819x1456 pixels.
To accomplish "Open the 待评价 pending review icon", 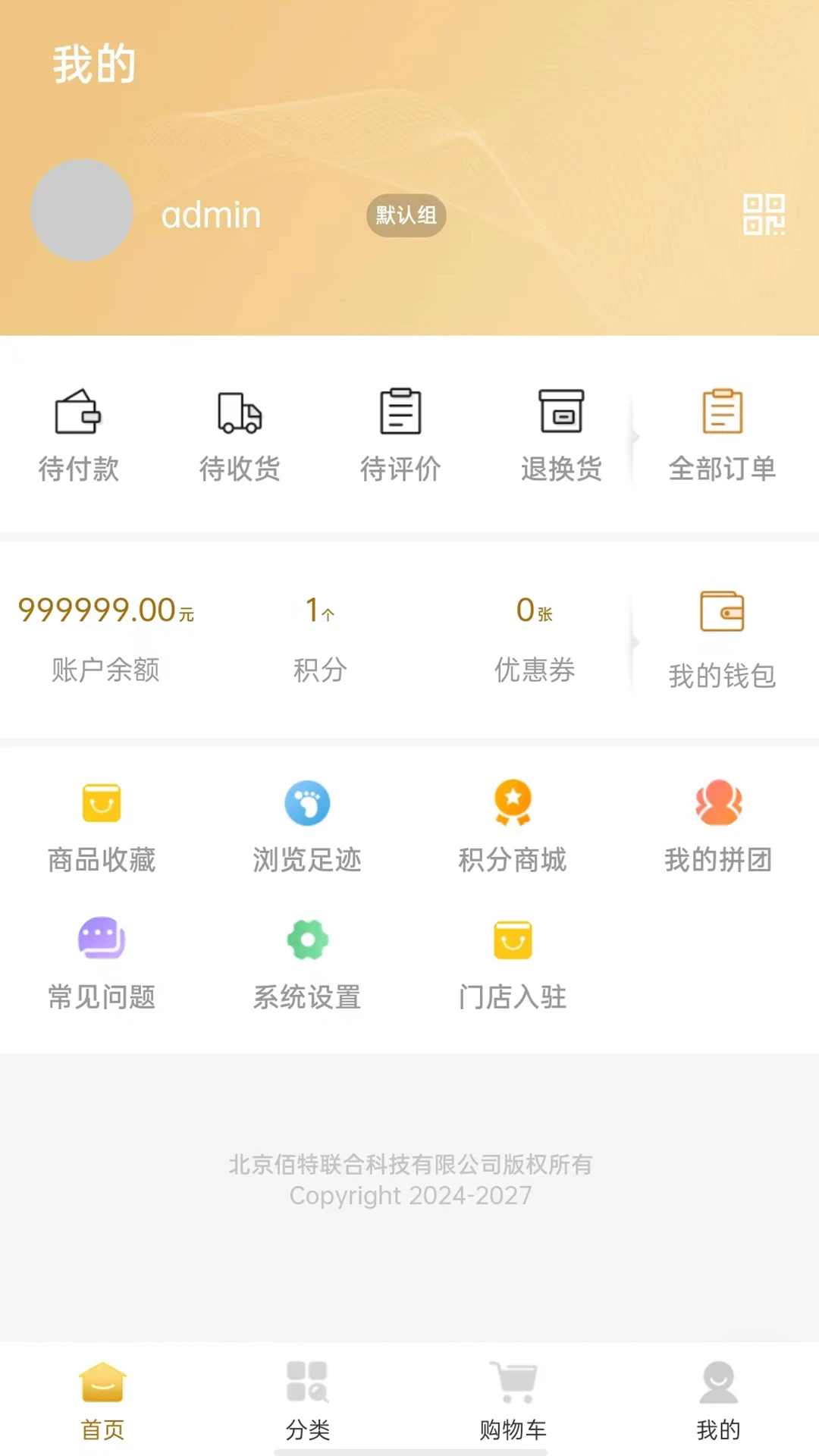I will point(400,432).
